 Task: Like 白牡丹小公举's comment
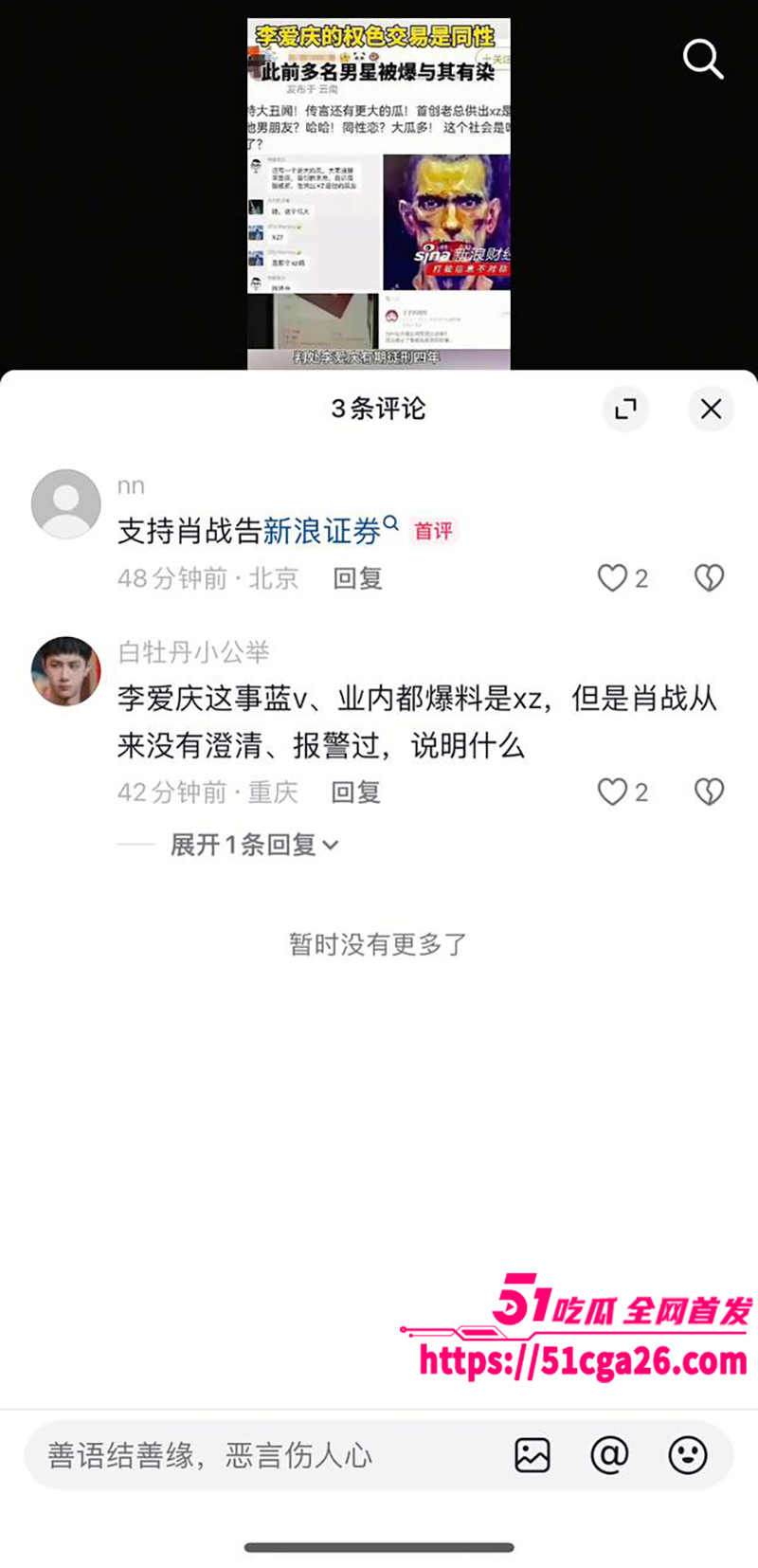click(613, 792)
